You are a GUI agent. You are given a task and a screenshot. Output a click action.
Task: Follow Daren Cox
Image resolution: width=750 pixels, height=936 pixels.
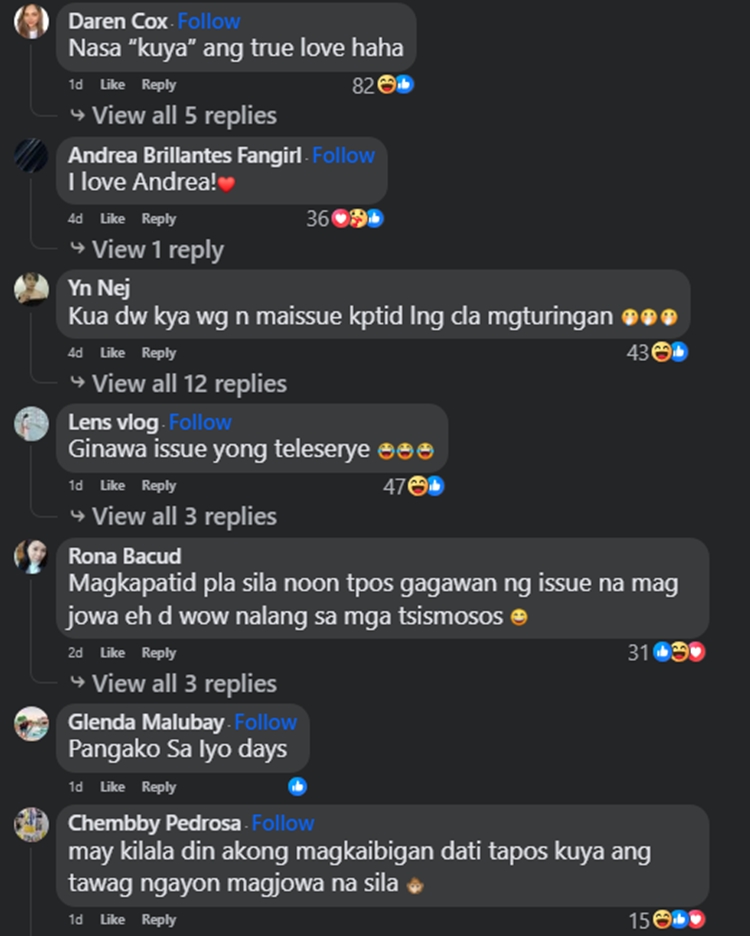(209, 21)
